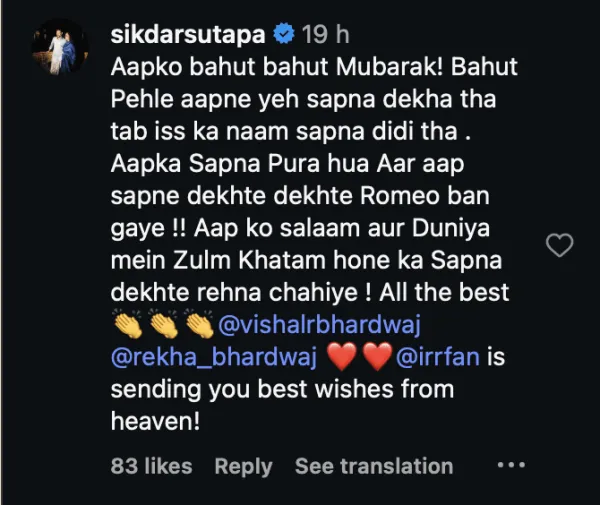The image size is (600, 505).
Task: Like sikdarsutapa's comment with the heart
Action: click(x=561, y=244)
